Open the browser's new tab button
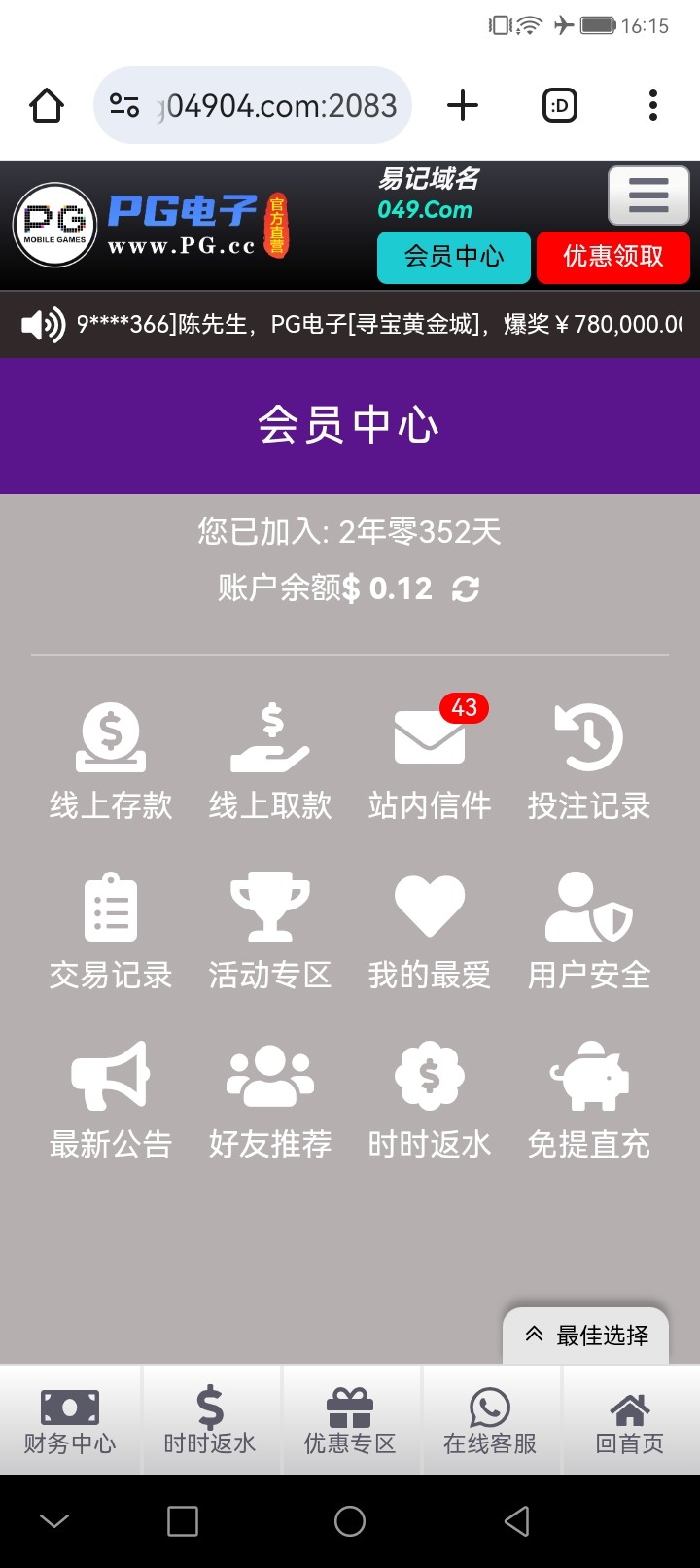Image resolution: width=700 pixels, height=1568 pixels. (463, 105)
